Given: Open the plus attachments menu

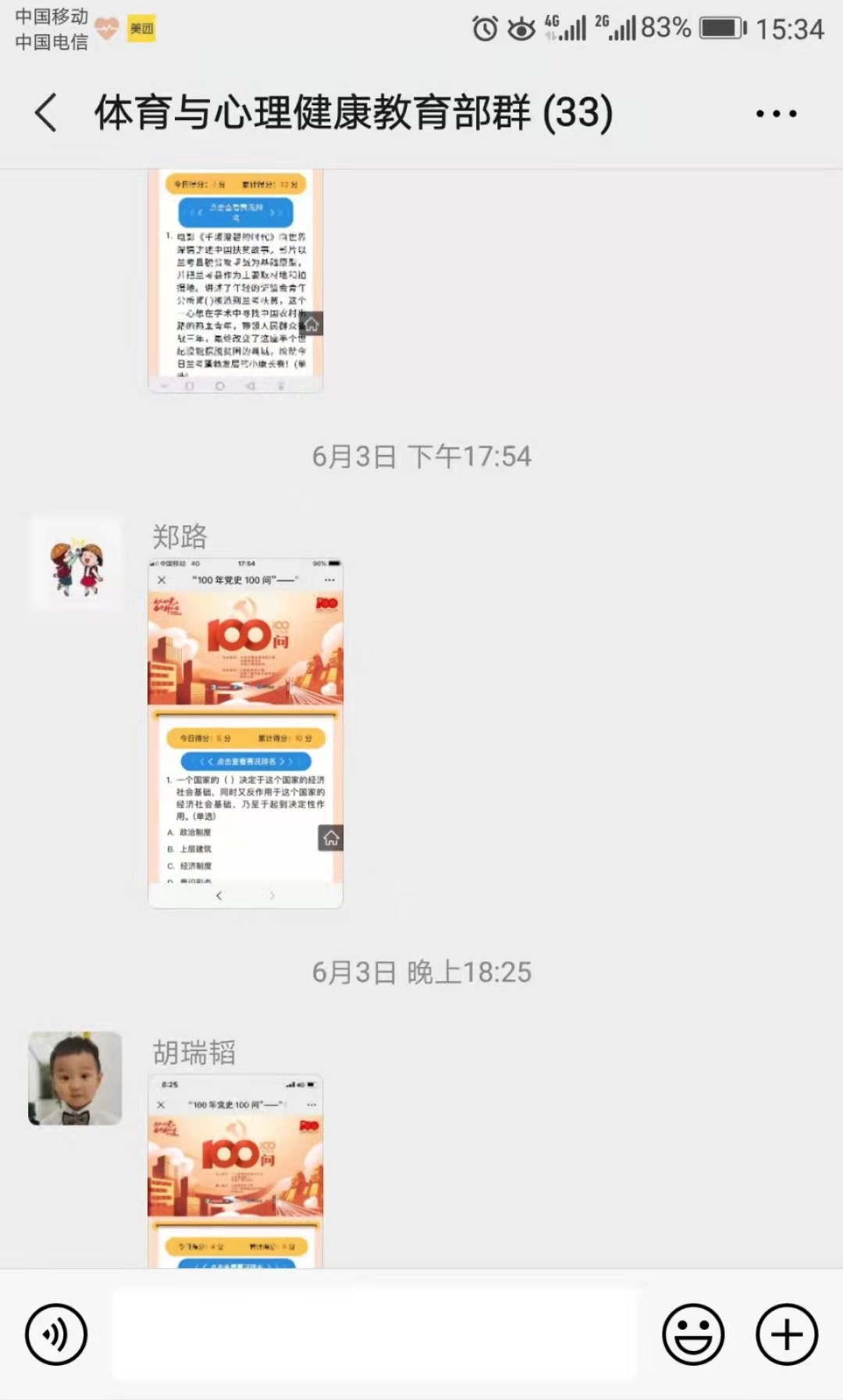Looking at the screenshot, I should tap(786, 1334).
